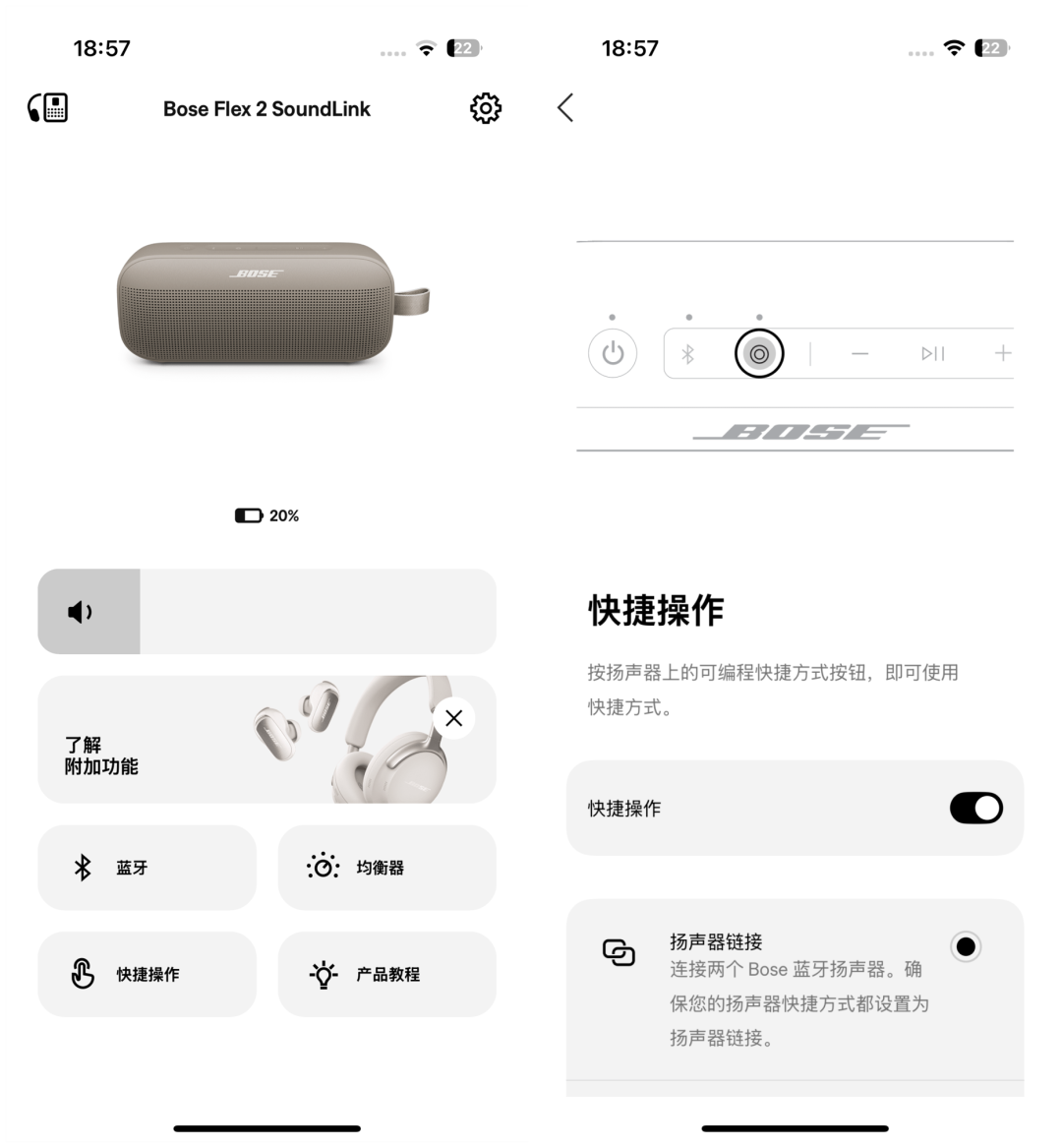Select the 扬声器链接 option

(966, 946)
